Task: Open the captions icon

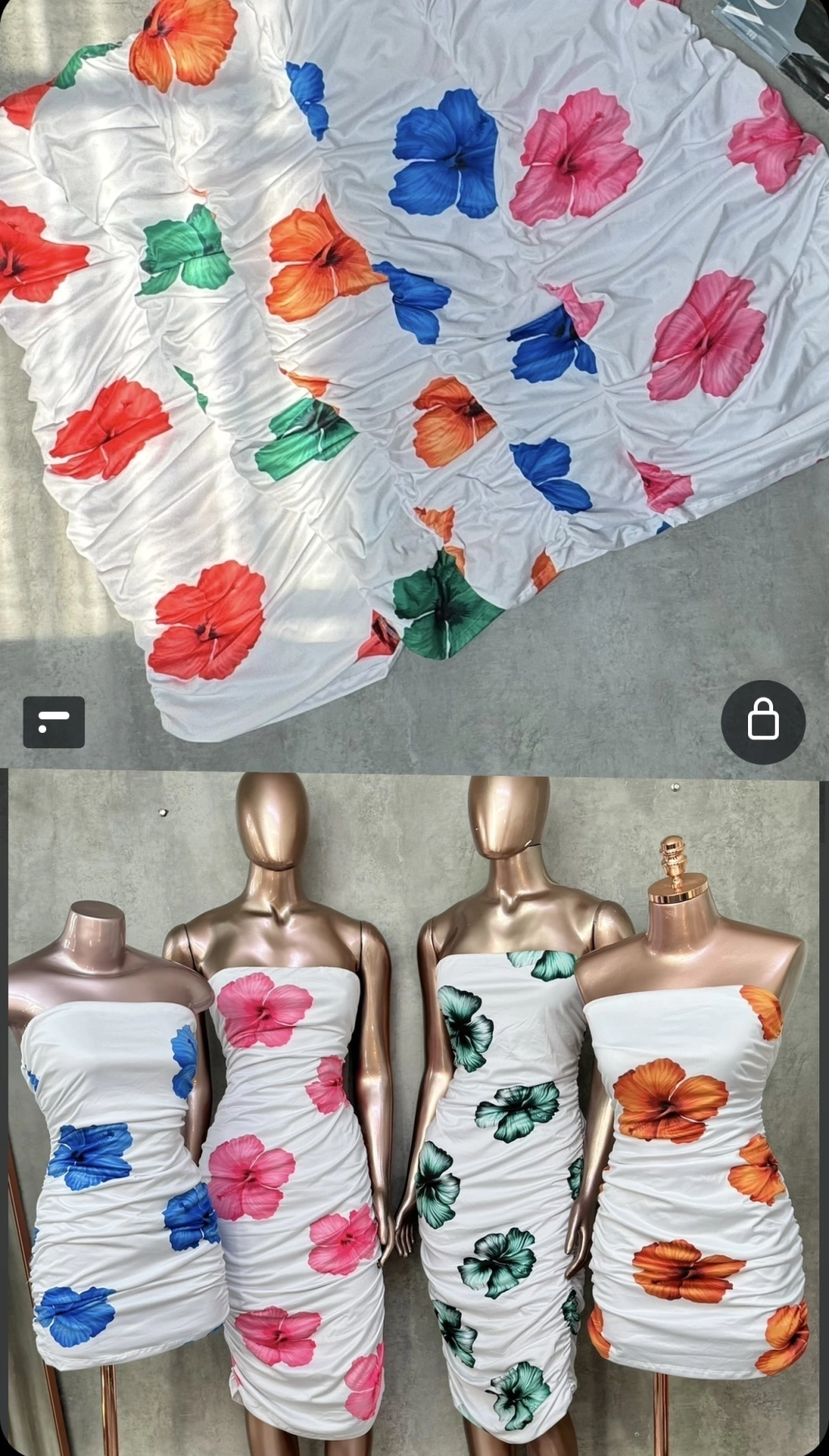Action: click(54, 722)
